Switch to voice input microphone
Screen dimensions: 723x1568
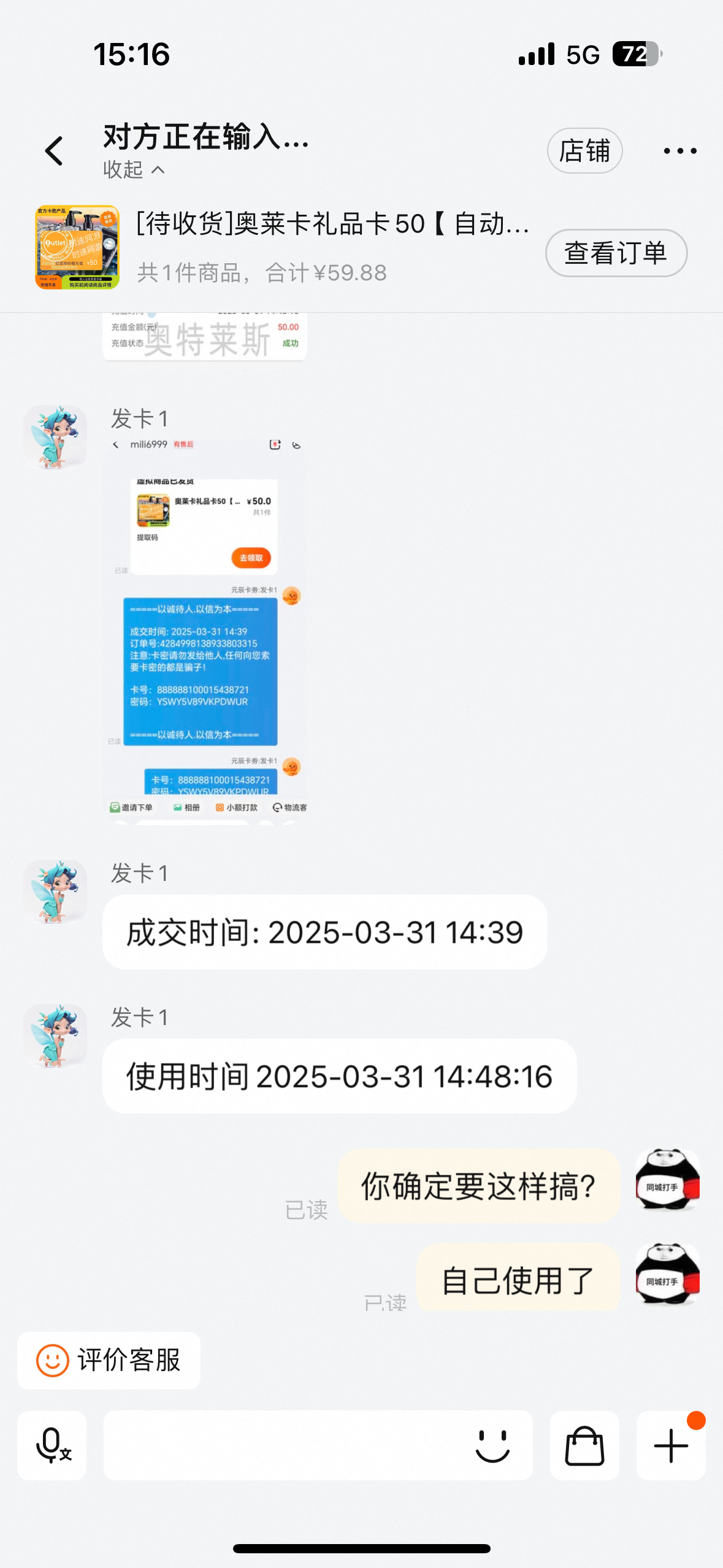tap(52, 1445)
